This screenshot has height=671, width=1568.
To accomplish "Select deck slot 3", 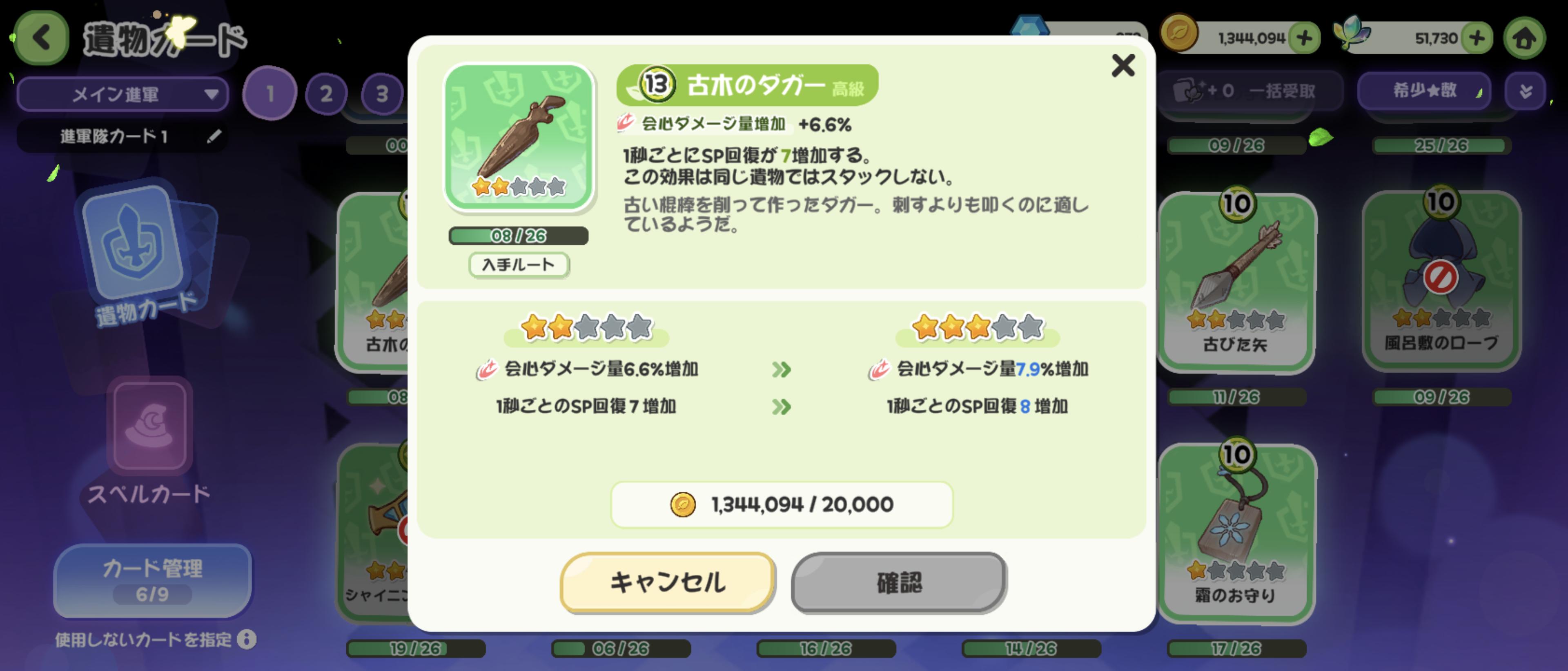I will 382,93.
